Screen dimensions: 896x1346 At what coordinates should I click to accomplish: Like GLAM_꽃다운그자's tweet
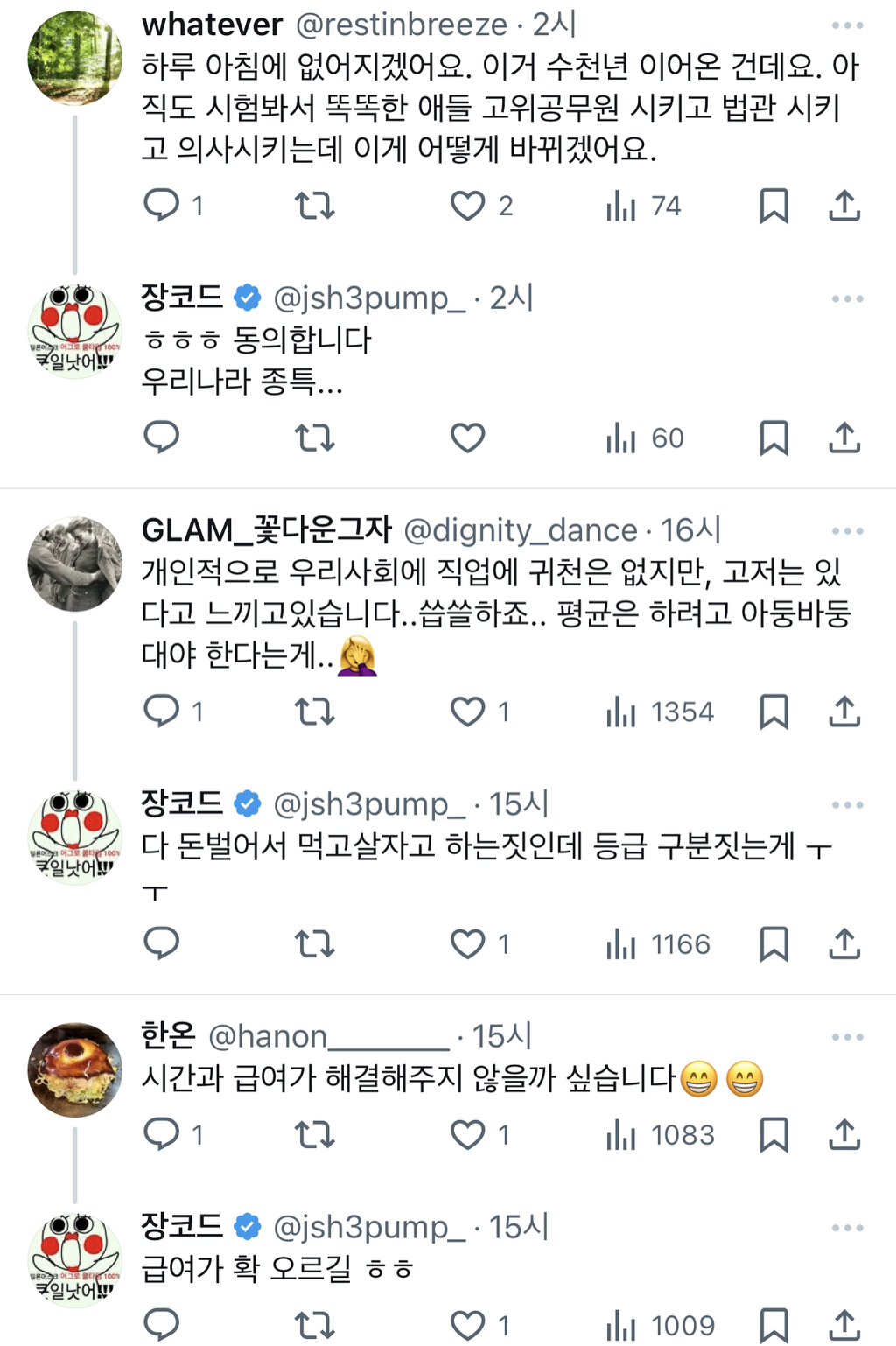pyautogui.click(x=467, y=712)
